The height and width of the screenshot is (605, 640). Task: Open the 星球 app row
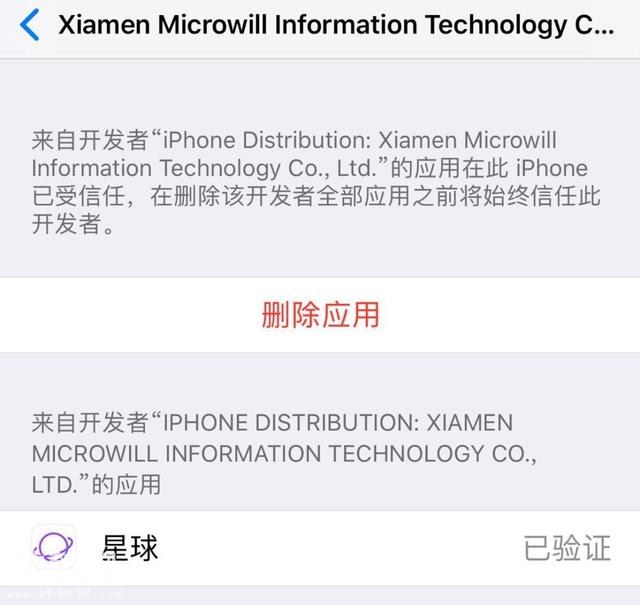320,547
